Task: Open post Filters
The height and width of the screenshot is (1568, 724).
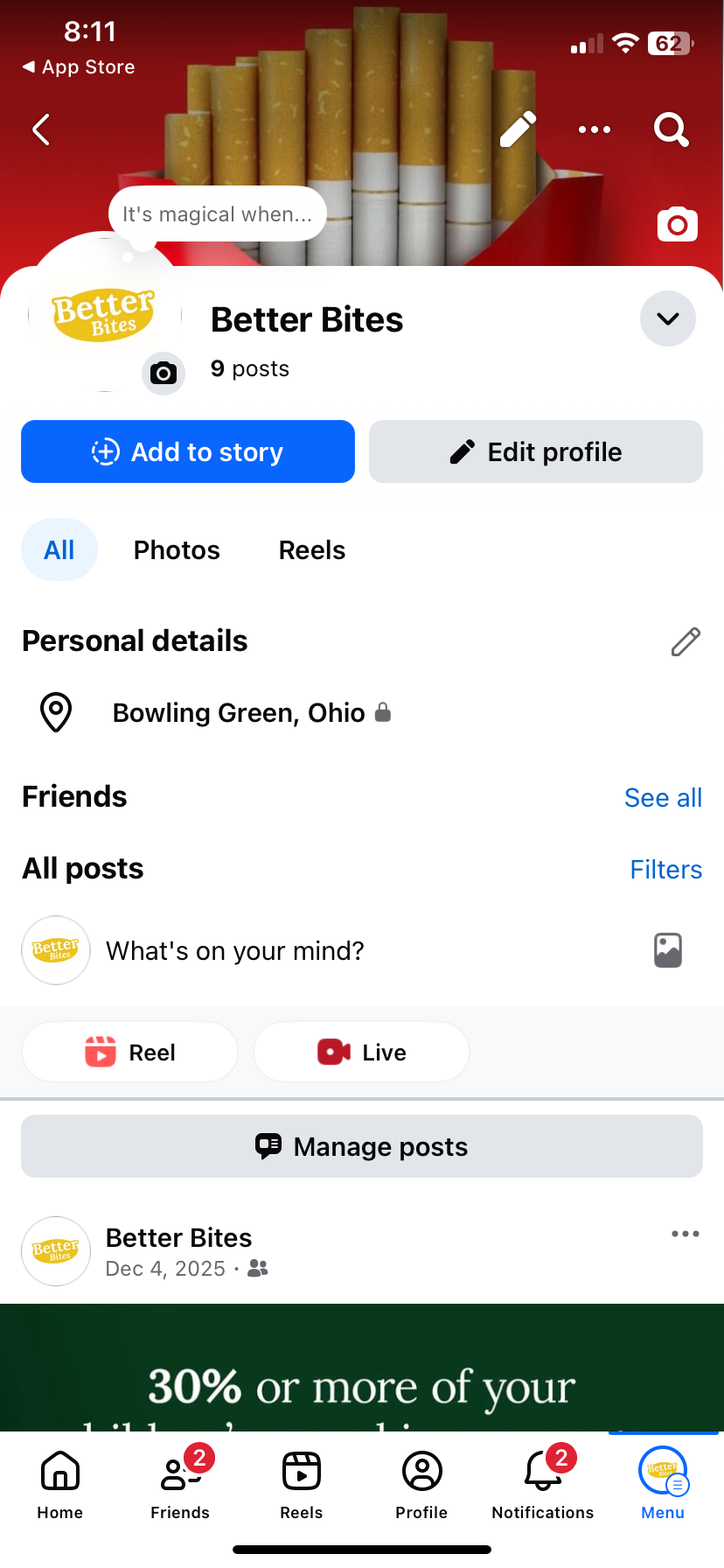Action: (665, 870)
